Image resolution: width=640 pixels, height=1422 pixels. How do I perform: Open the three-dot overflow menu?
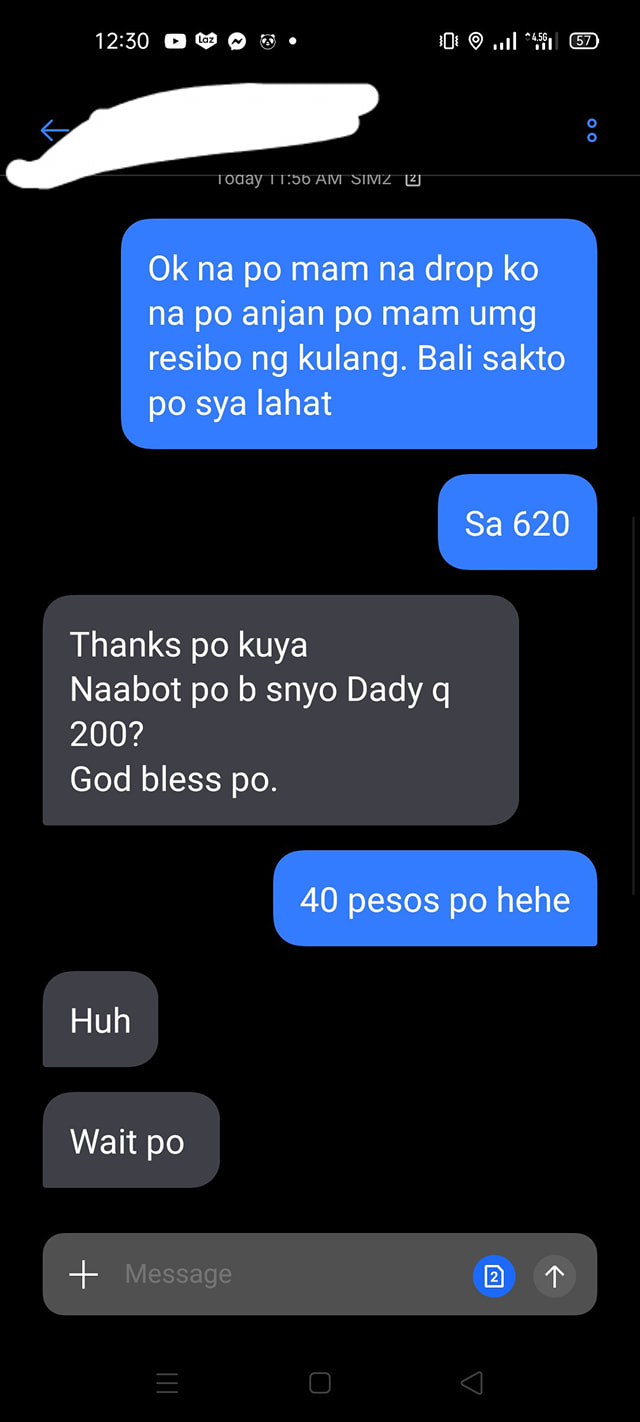point(592,130)
